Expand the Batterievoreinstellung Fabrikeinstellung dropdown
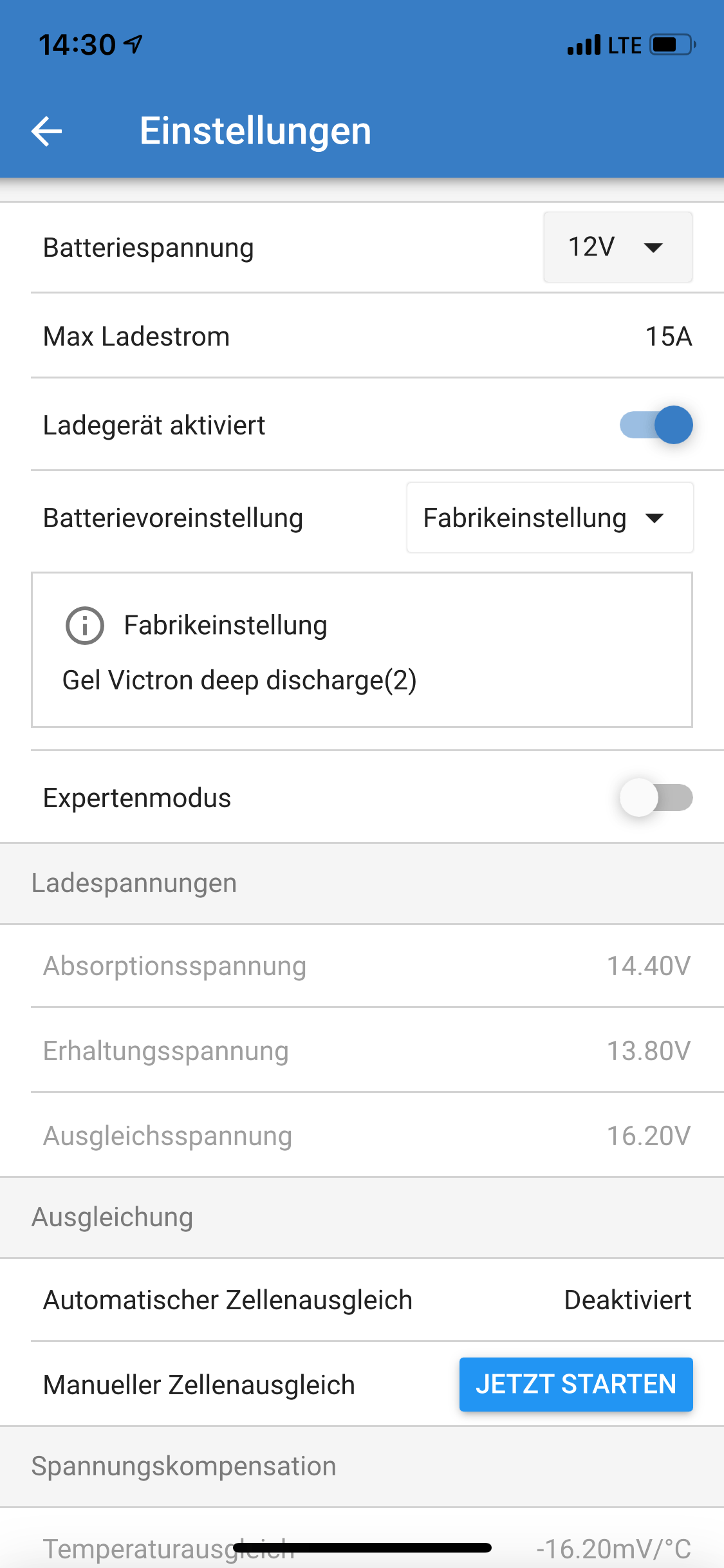This screenshot has width=724, height=1568. tap(550, 518)
